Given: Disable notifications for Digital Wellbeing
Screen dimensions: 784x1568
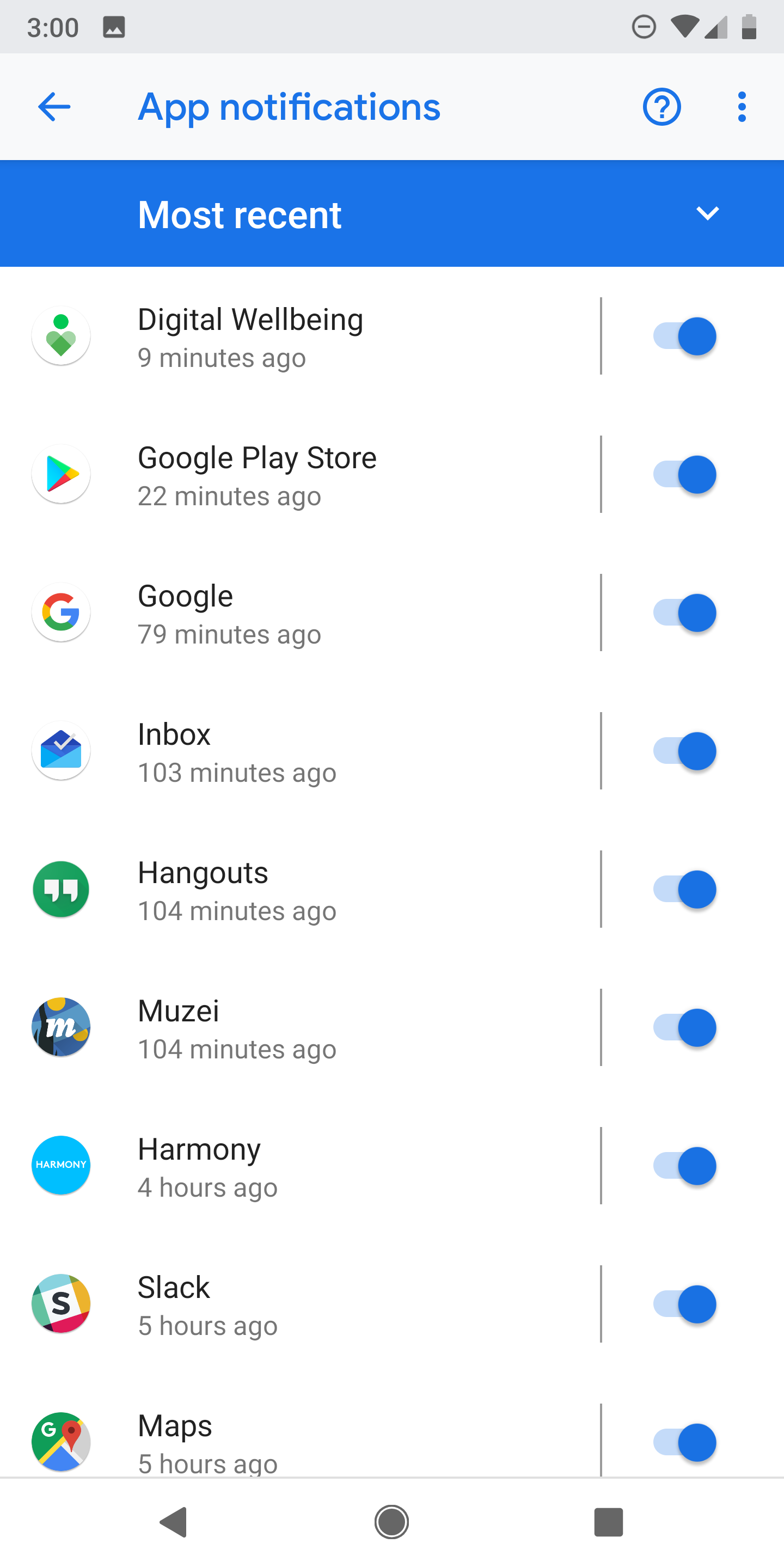Looking at the screenshot, I should click(x=683, y=335).
